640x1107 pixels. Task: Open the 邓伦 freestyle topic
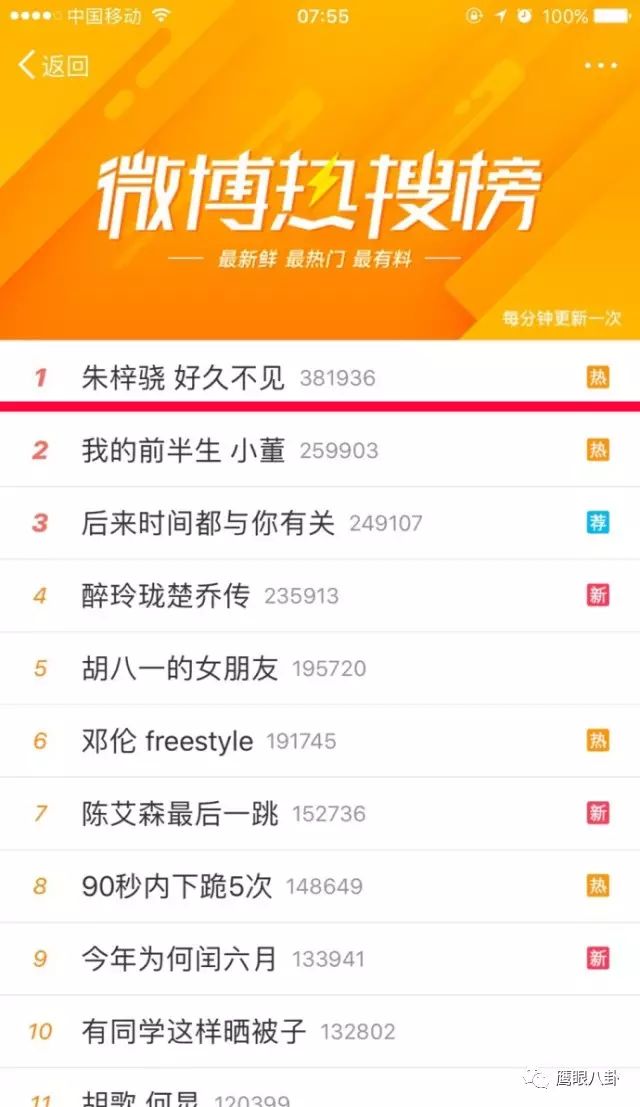(320, 741)
